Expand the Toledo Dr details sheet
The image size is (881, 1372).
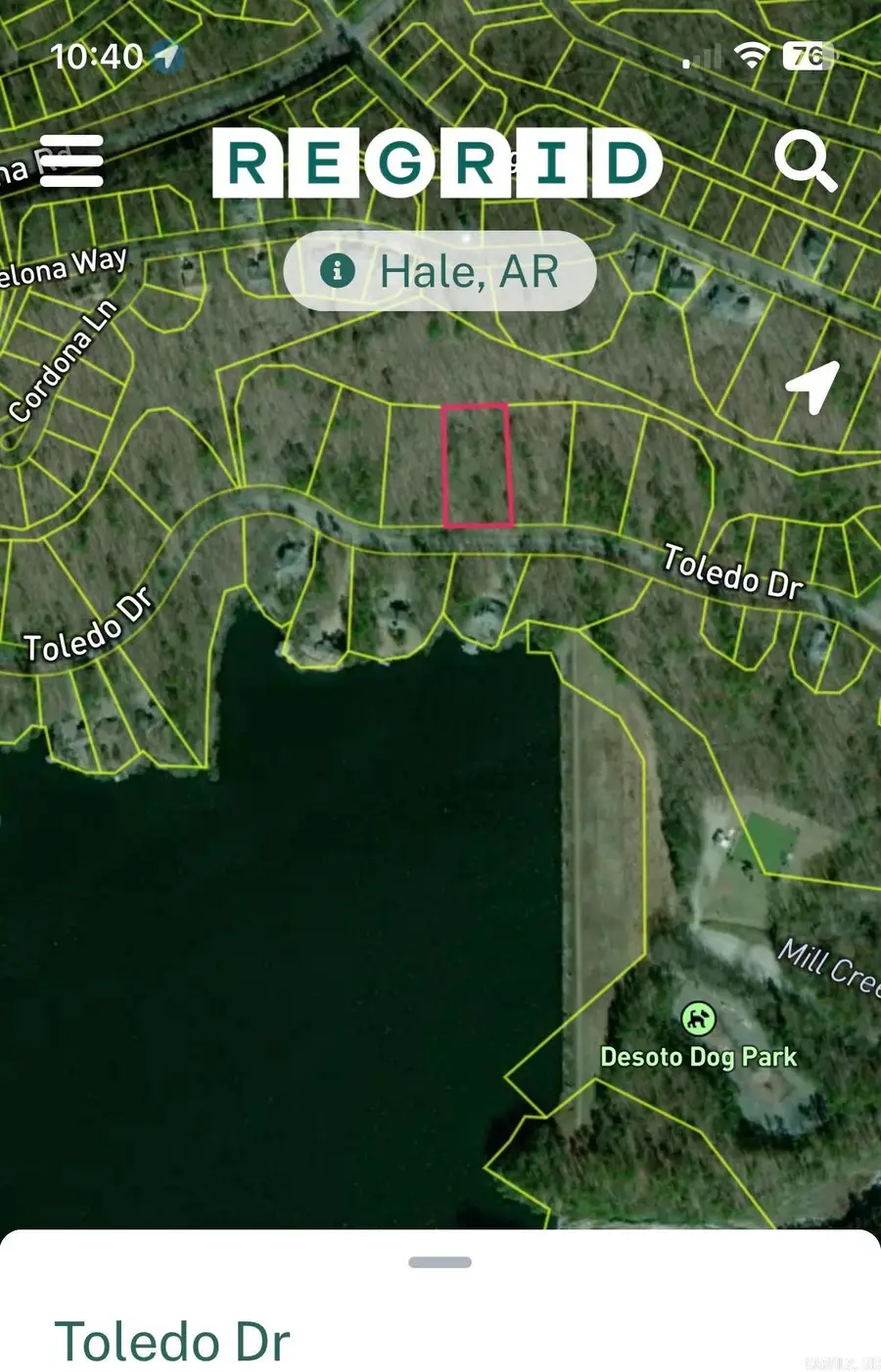440,1262
